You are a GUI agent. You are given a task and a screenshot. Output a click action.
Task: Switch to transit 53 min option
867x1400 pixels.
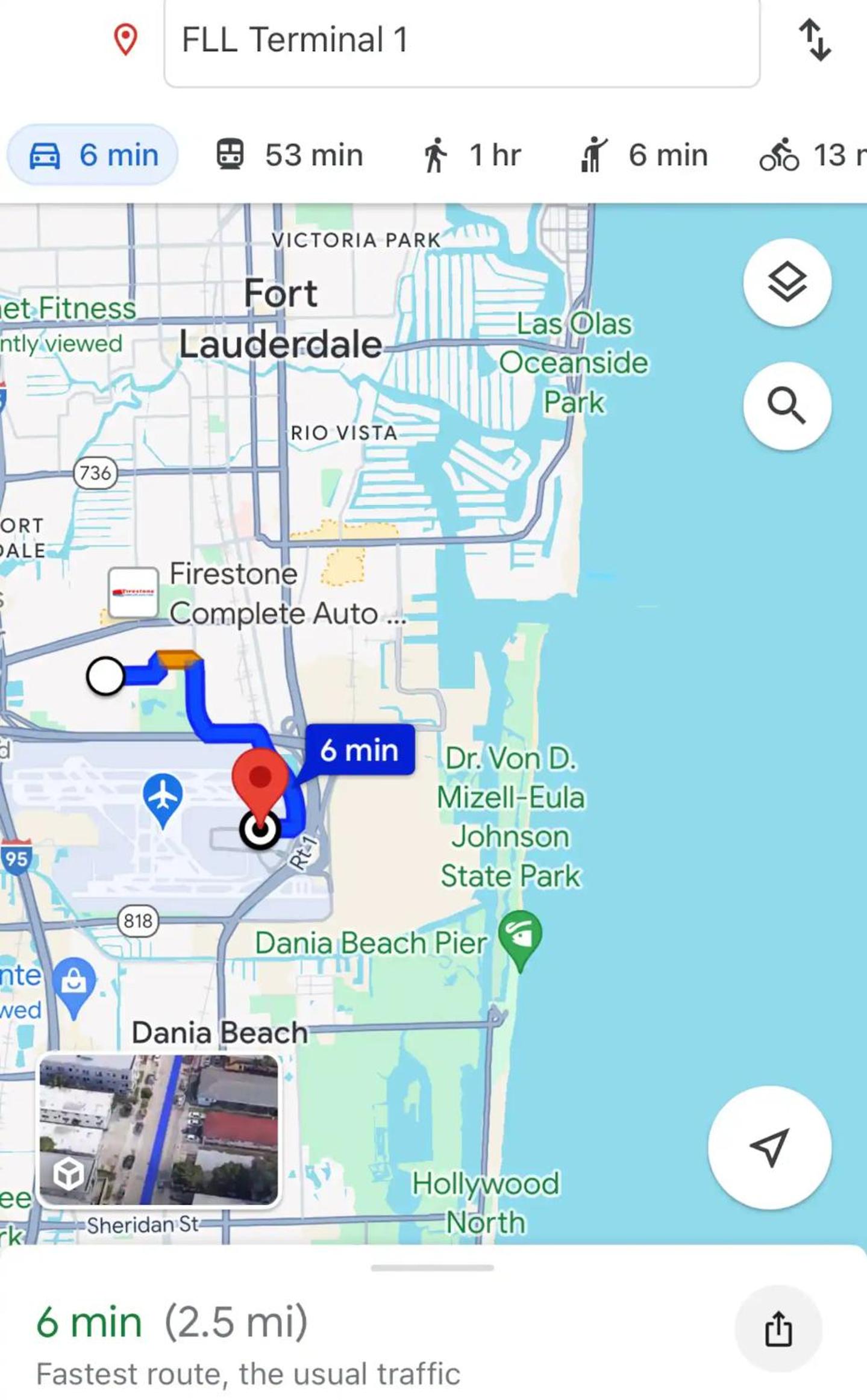(290, 155)
